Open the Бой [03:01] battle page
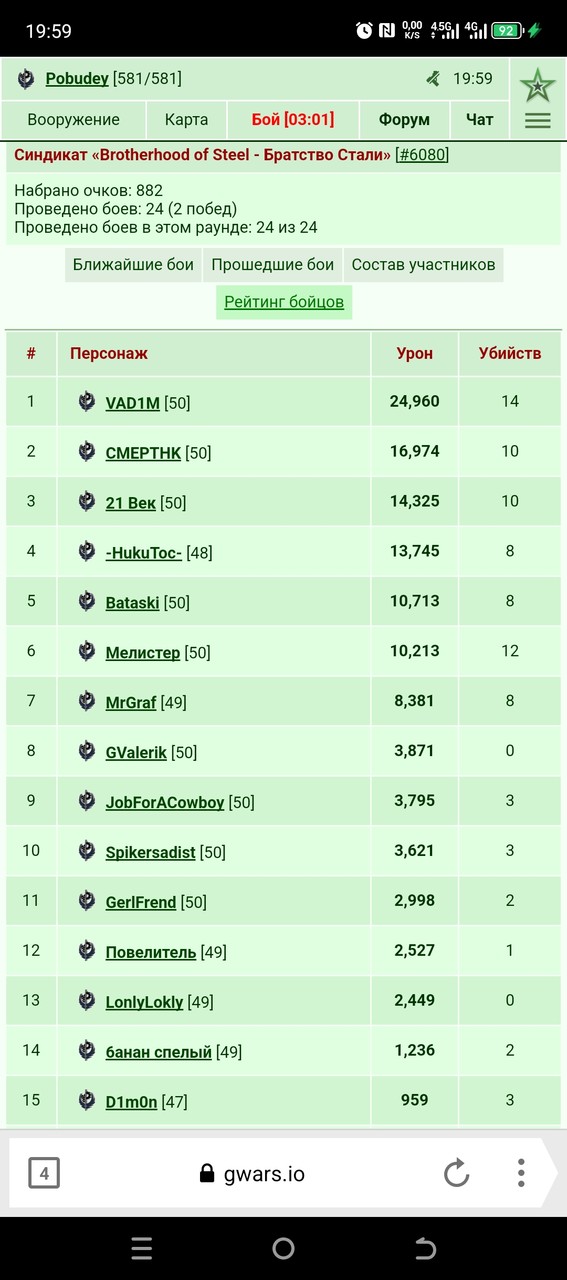Screen dimensions: 567x1280 coord(293,119)
